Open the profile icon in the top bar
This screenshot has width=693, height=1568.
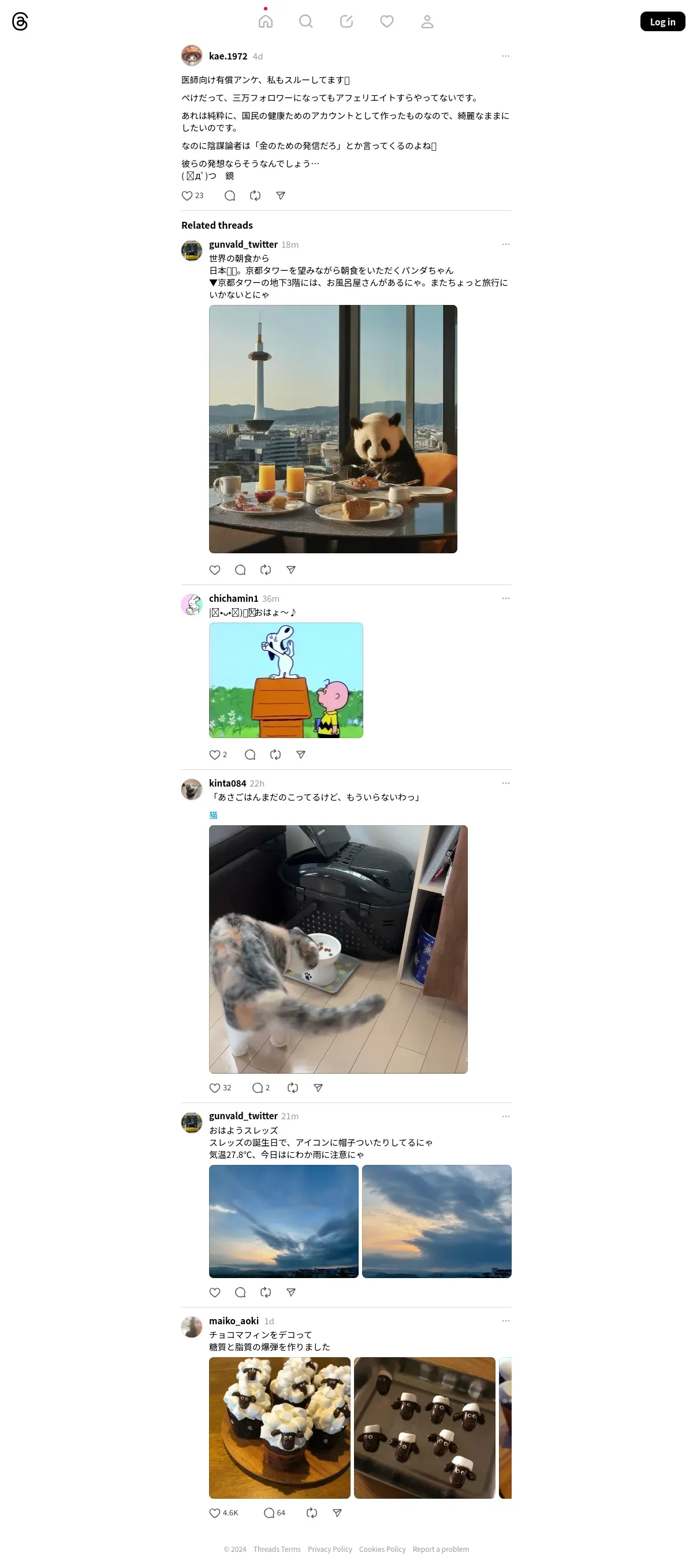[x=427, y=21]
